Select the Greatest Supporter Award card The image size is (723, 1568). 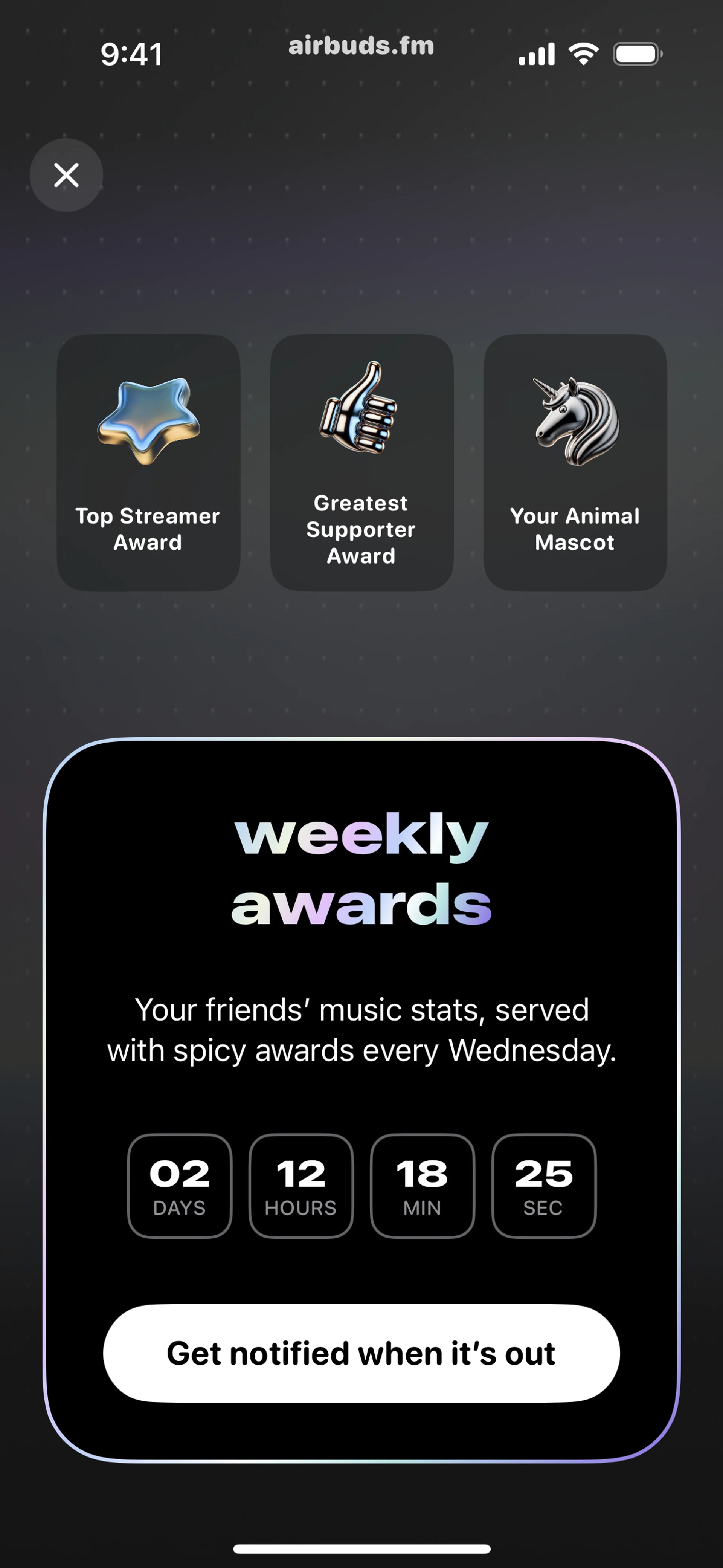(x=361, y=463)
